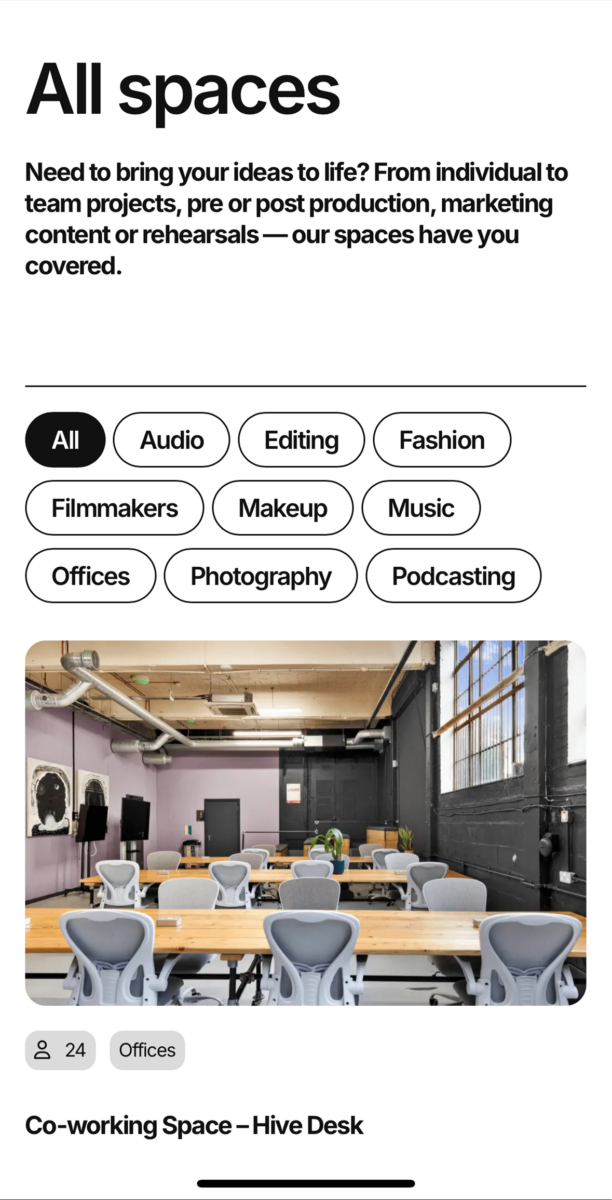Filter spaces by Audio

tap(172, 440)
